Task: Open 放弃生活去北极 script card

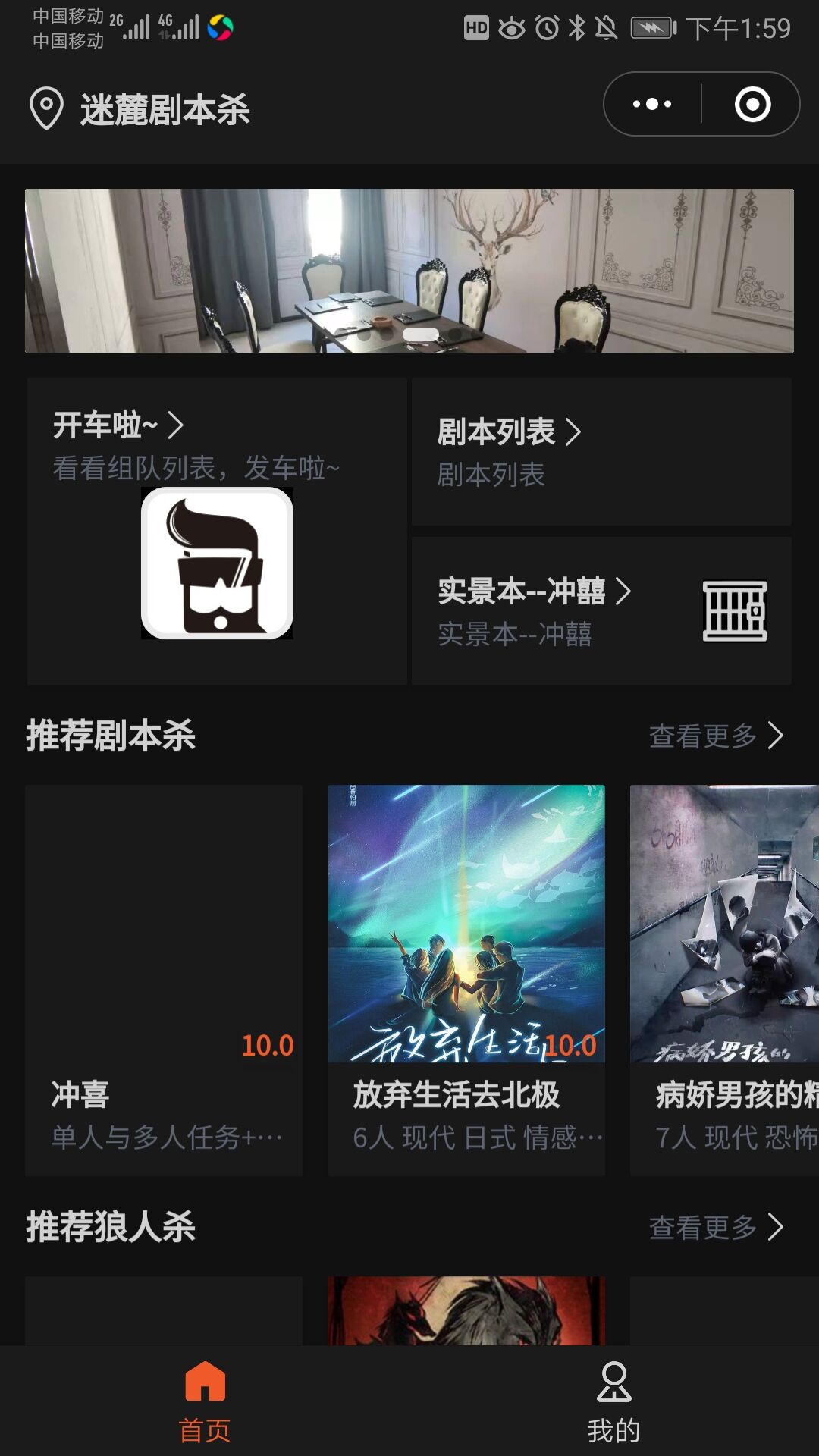Action: tap(466, 980)
